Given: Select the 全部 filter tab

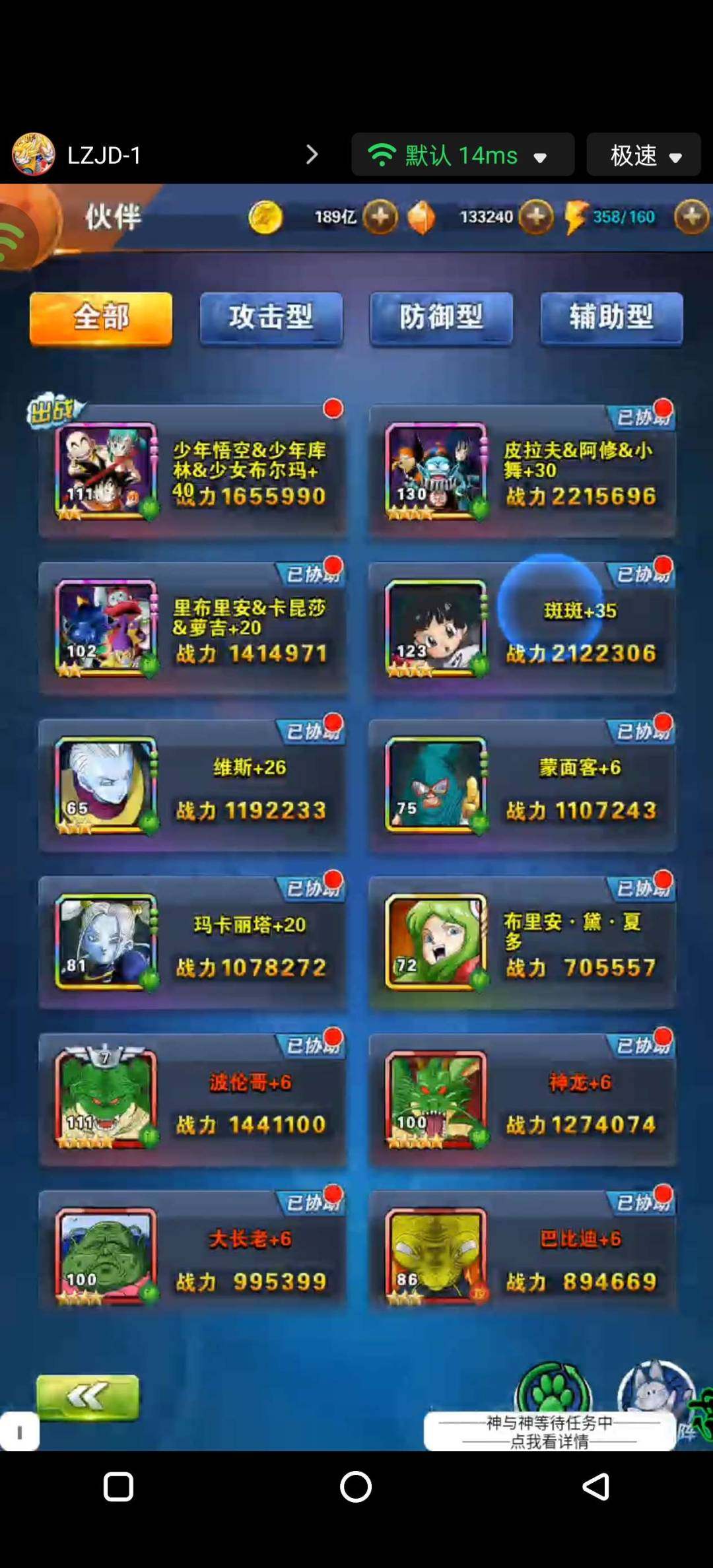Looking at the screenshot, I should coord(101,318).
